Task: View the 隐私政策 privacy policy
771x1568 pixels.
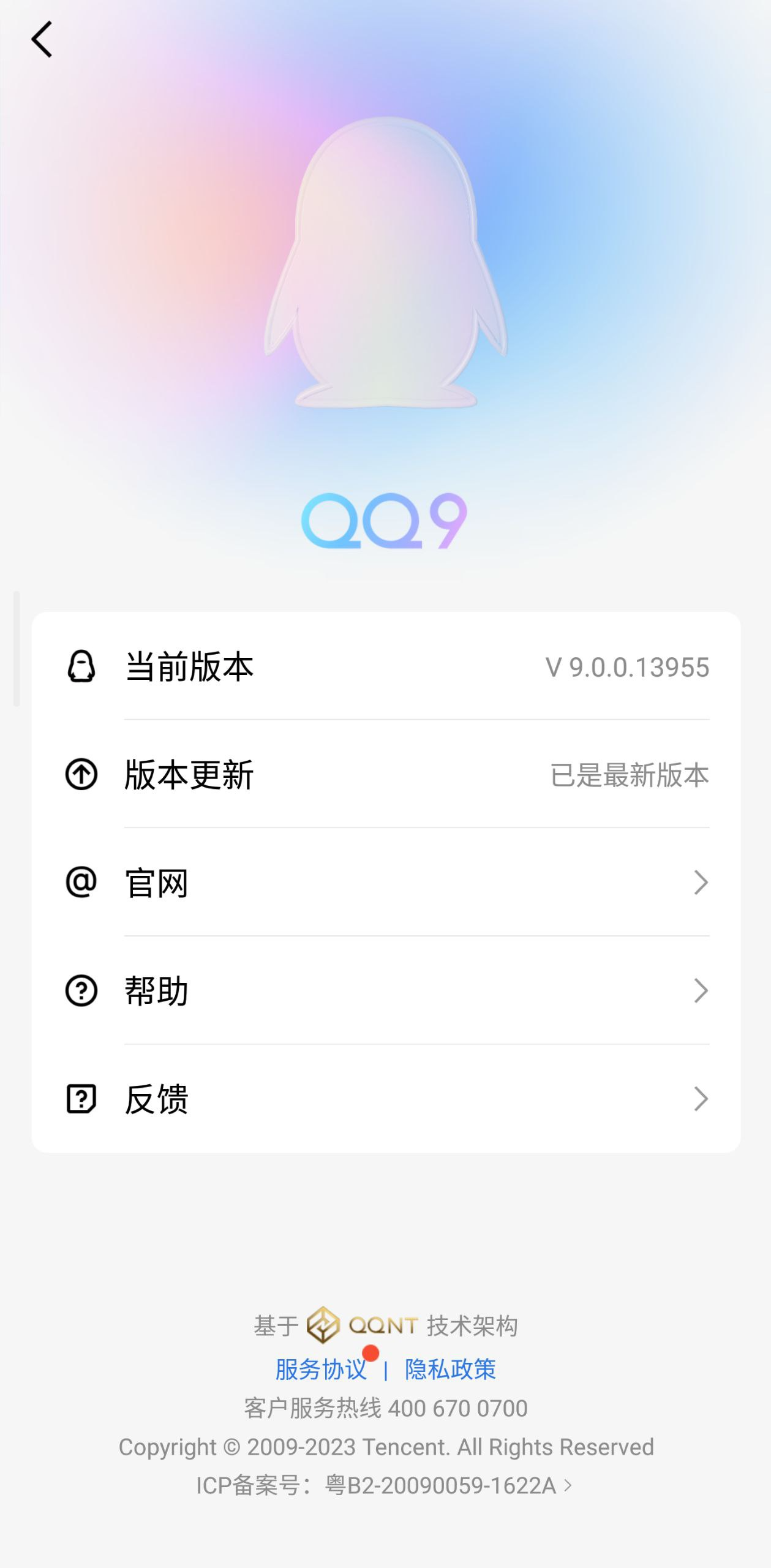Action: click(x=450, y=1370)
